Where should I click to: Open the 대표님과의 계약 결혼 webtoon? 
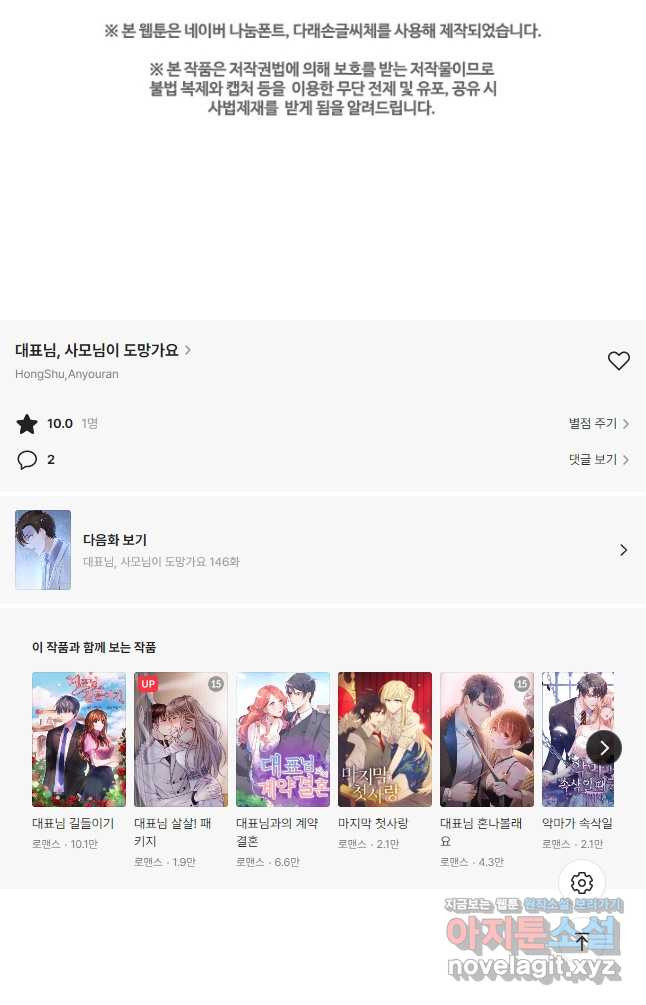pyautogui.click(x=283, y=739)
